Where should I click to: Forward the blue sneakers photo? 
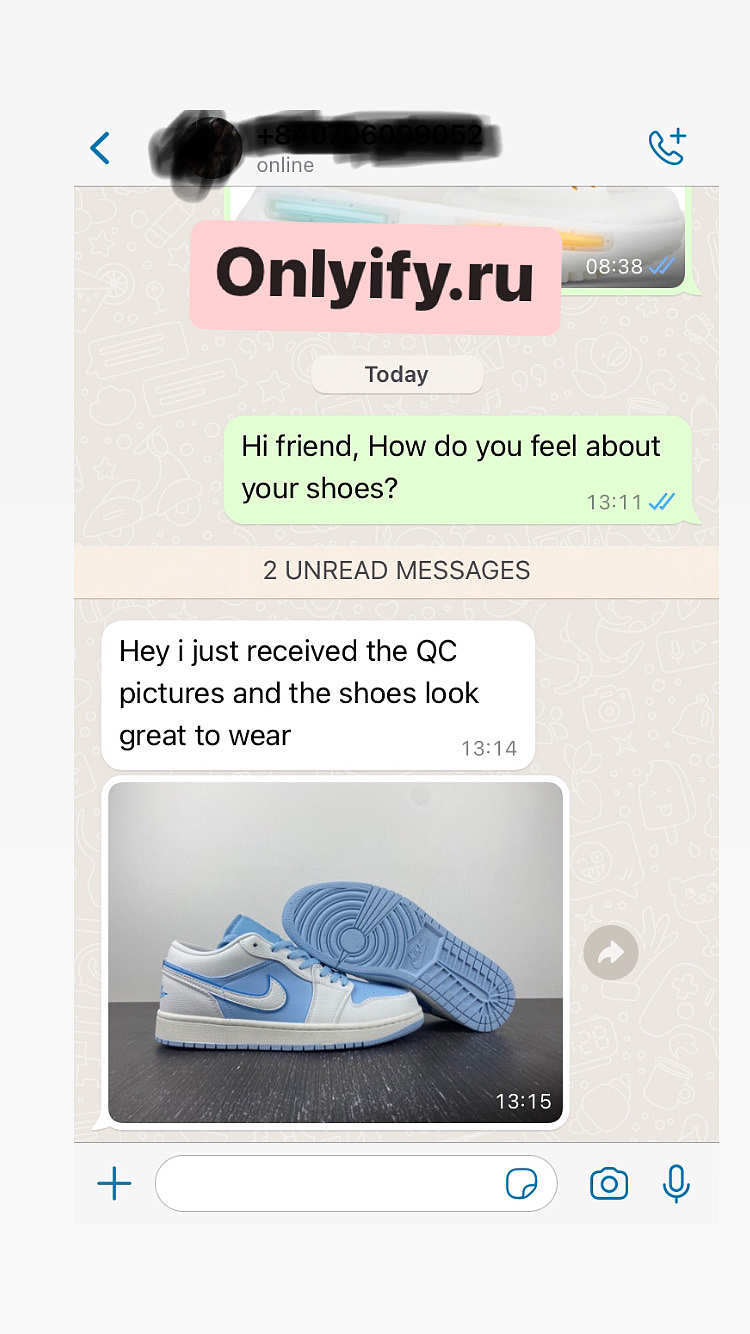point(611,953)
